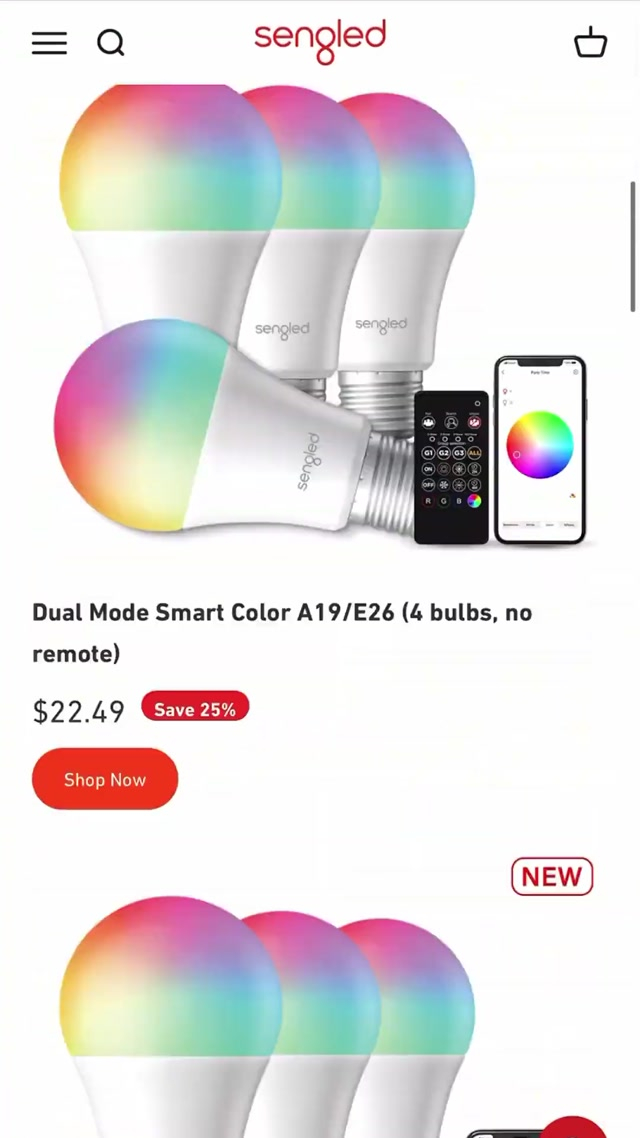The height and width of the screenshot is (1138, 640).
Task: Open the shopping cart
Action: coord(590,43)
